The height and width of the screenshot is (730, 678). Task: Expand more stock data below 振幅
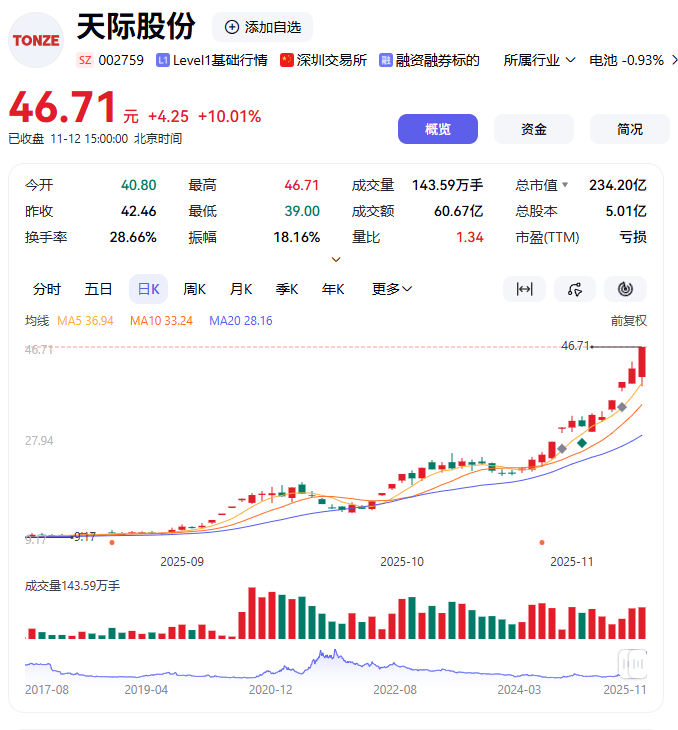point(336,259)
